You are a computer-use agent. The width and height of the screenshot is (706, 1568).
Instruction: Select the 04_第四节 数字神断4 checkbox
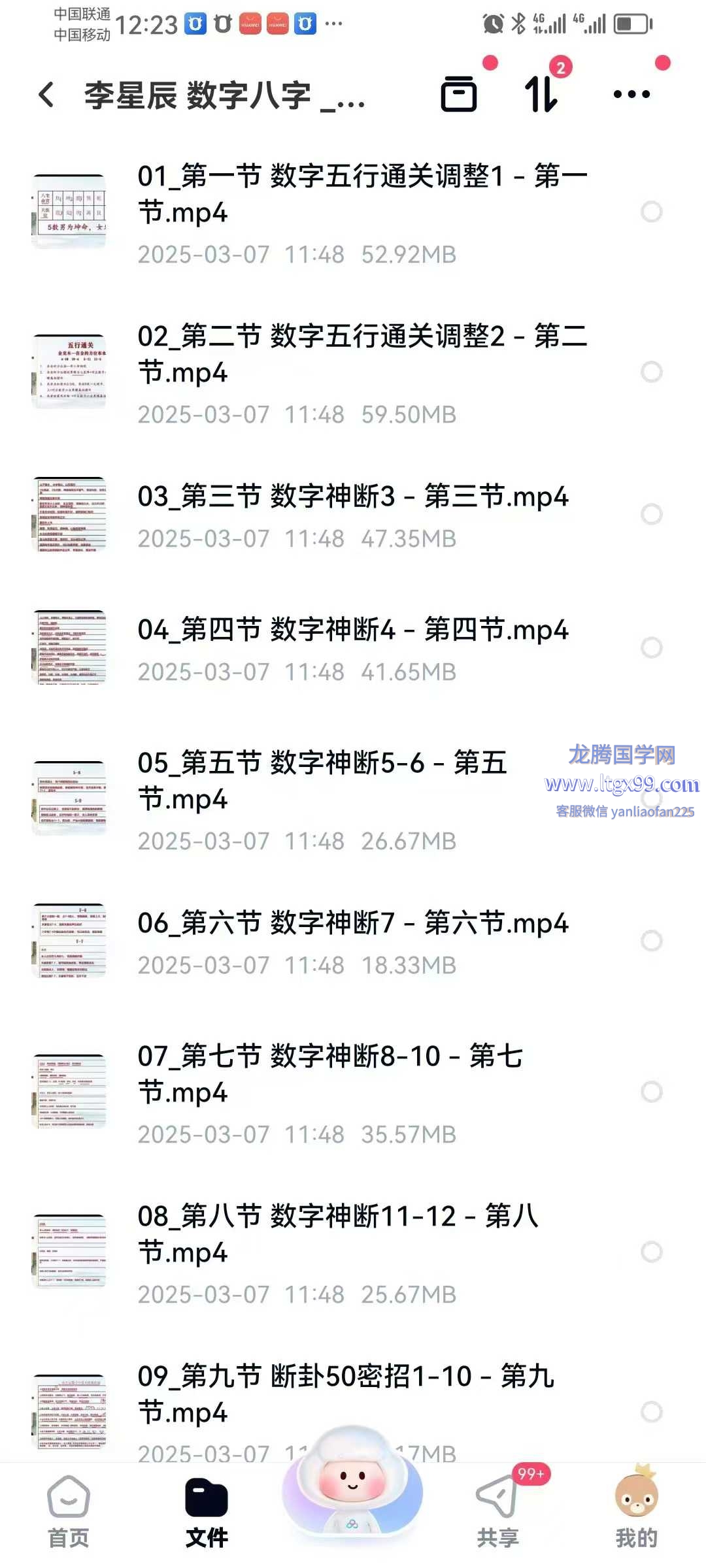tap(651, 647)
